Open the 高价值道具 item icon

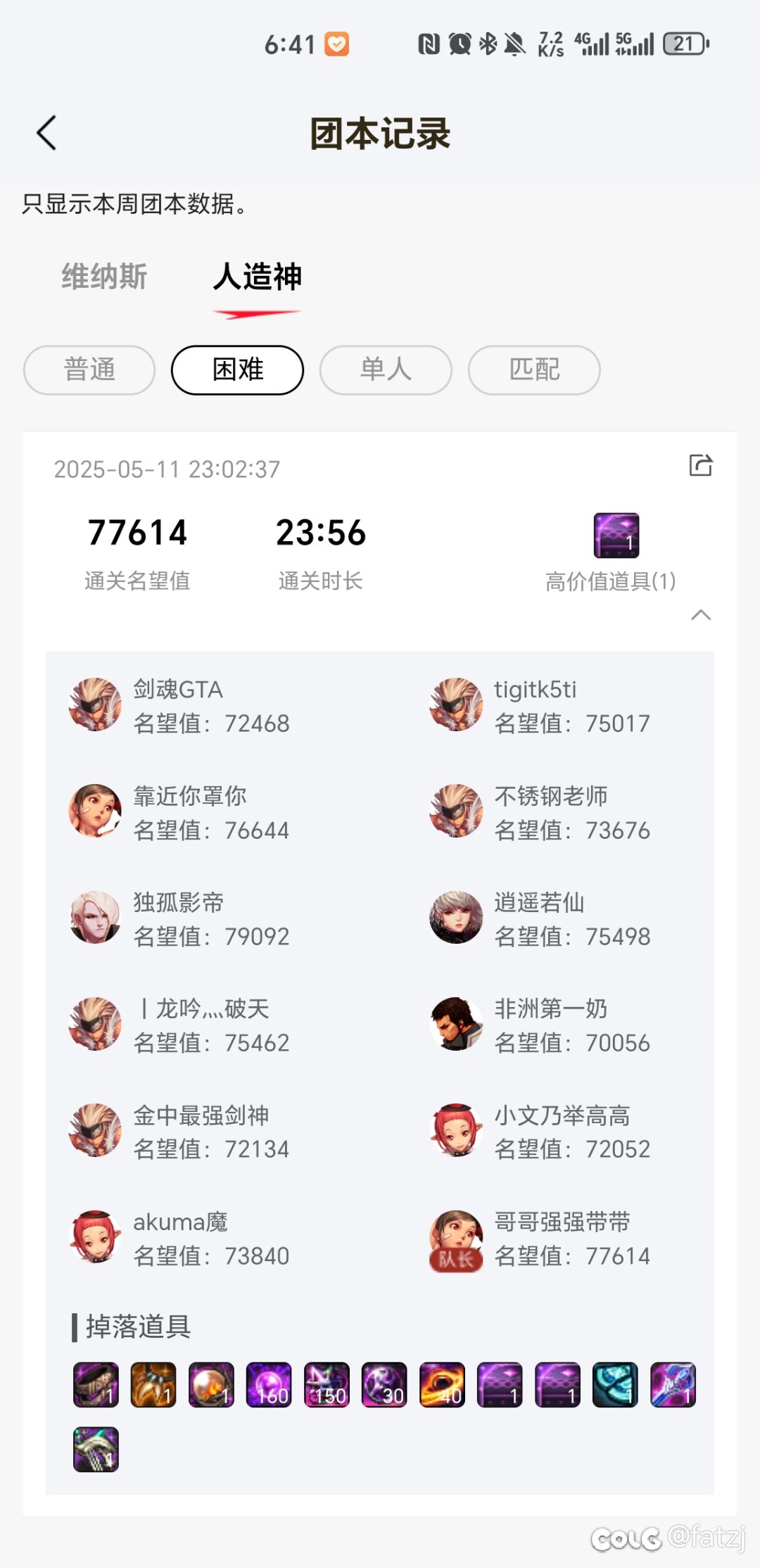click(616, 536)
